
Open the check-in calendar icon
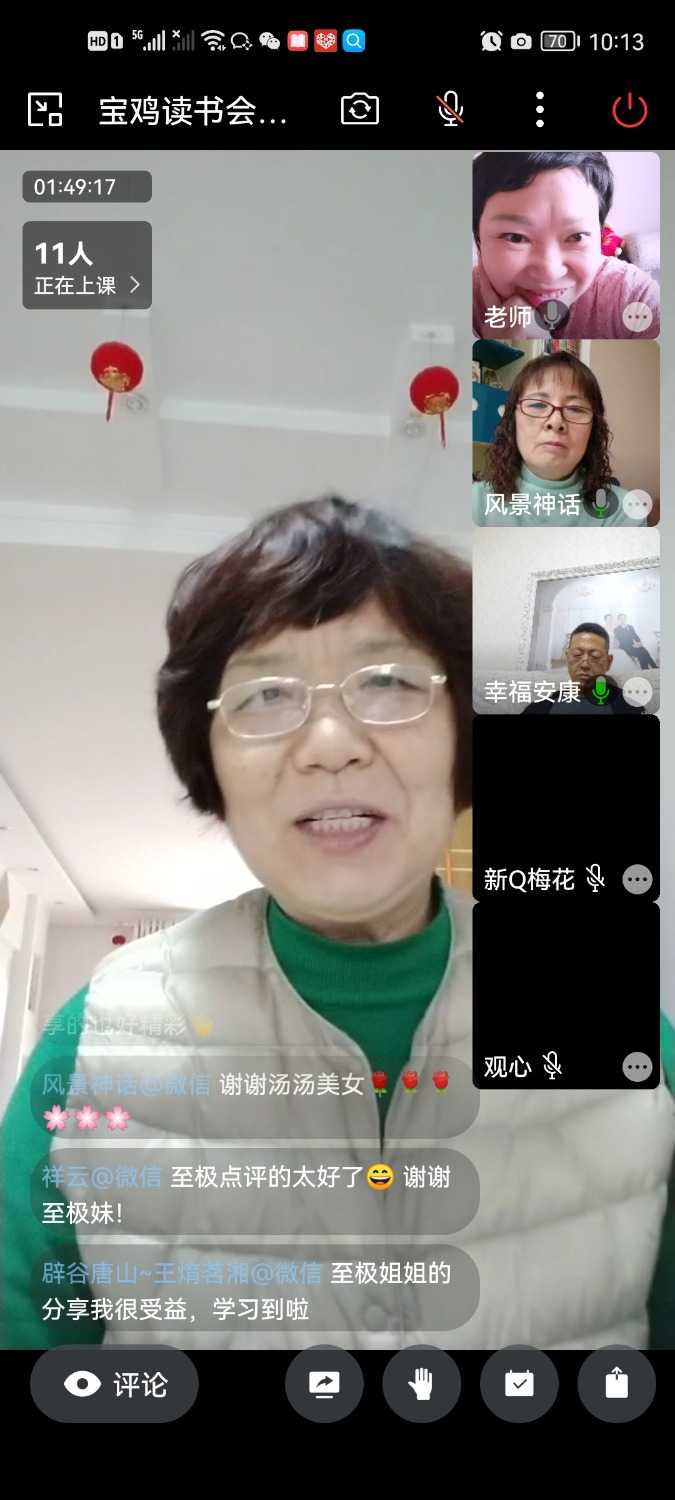[519, 1384]
